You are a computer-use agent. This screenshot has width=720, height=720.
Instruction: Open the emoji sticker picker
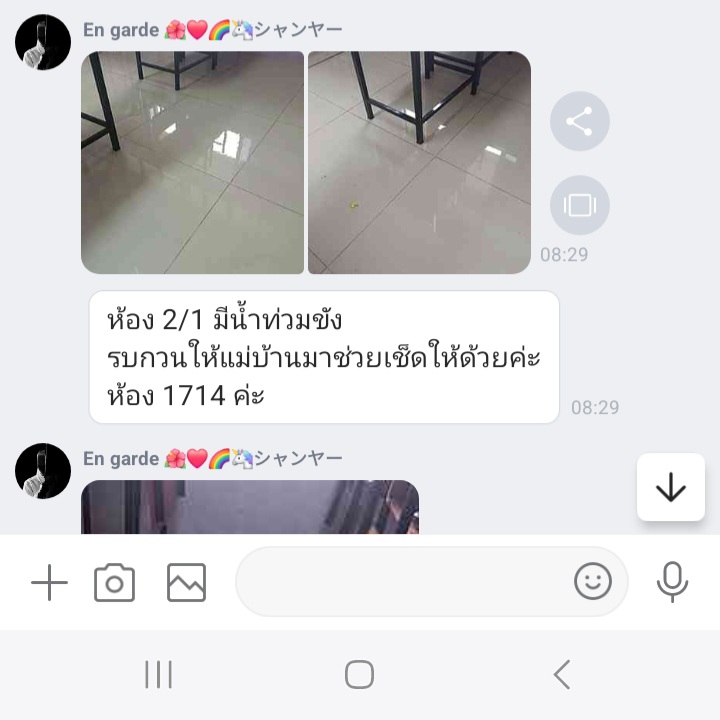(592, 581)
